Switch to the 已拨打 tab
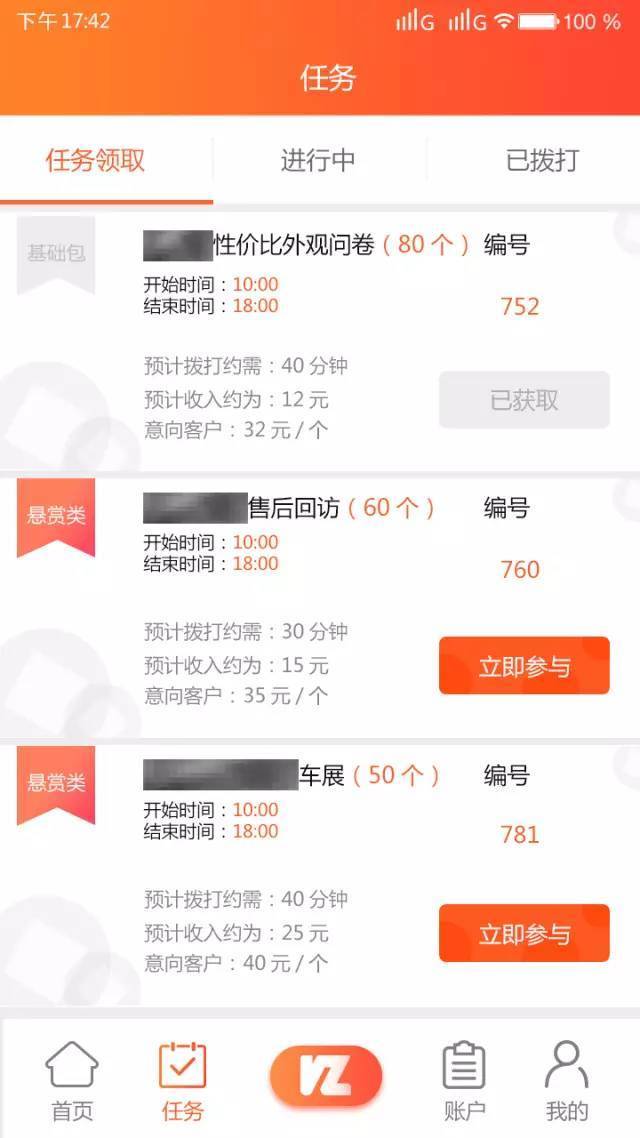This screenshot has width=640, height=1138. click(541, 160)
